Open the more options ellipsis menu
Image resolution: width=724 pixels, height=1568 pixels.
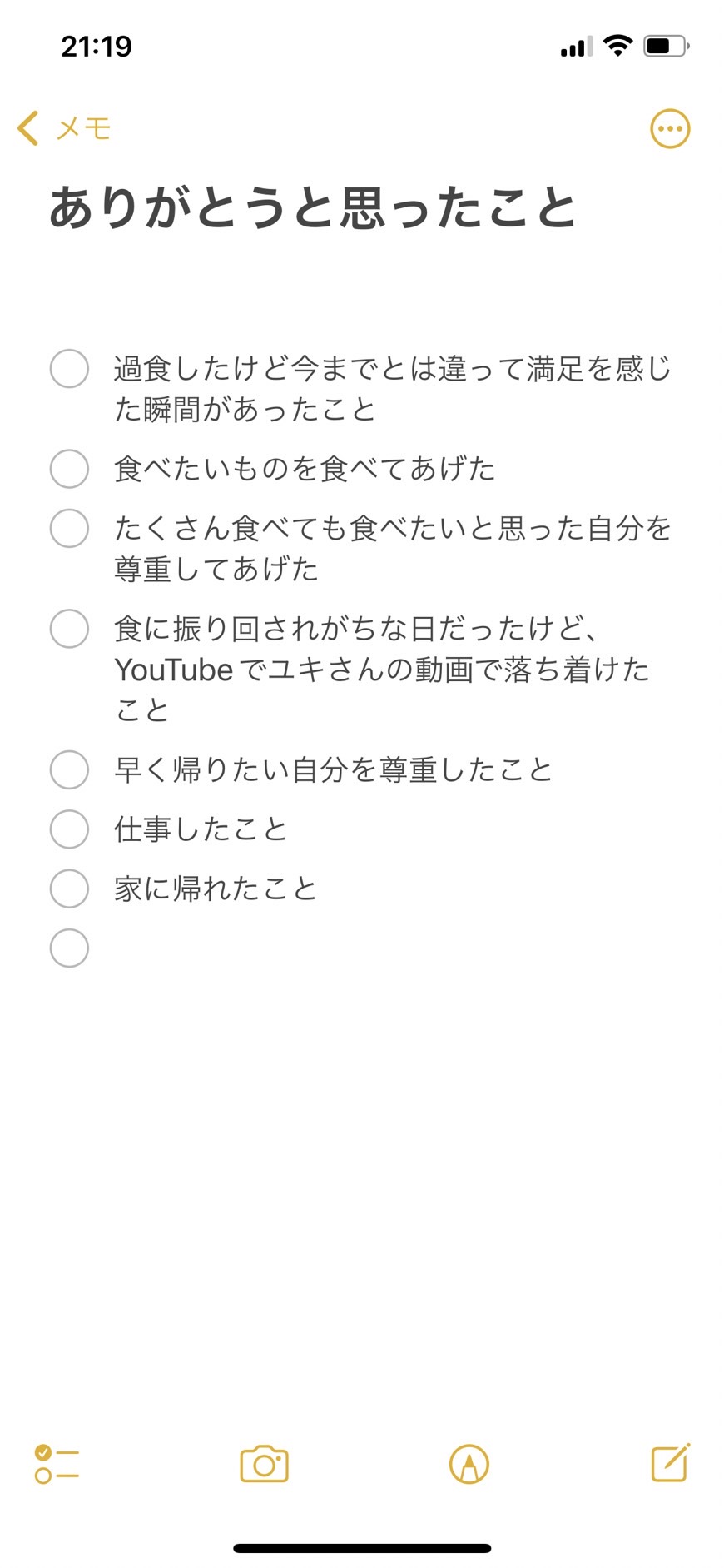(x=670, y=129)
